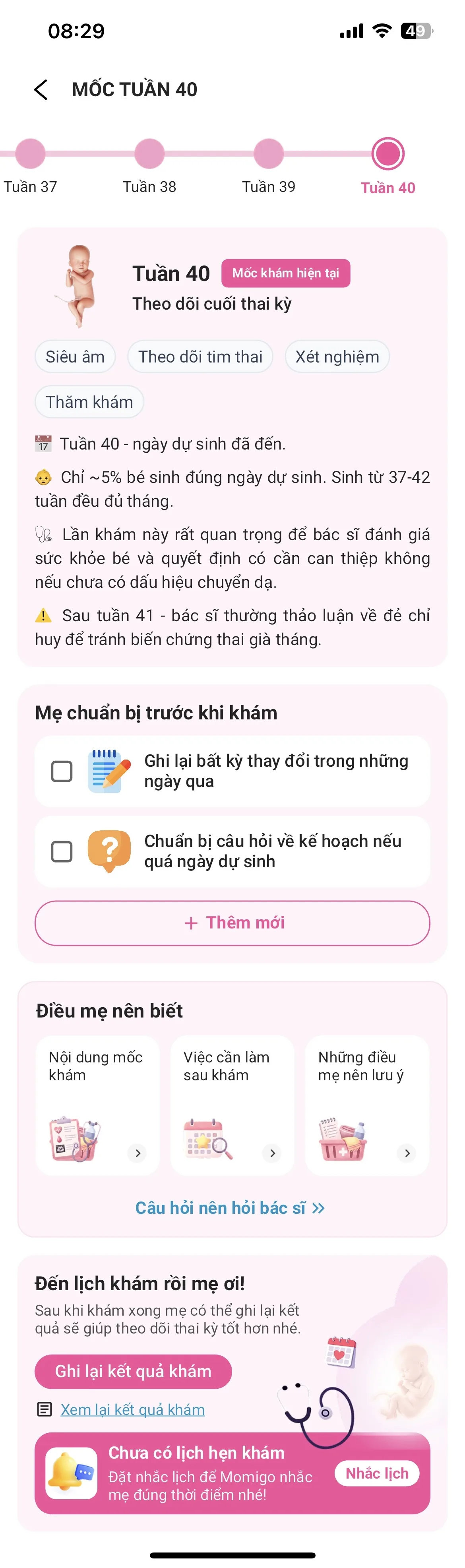Open the Nội dung mốc khám card
This screenshot has width=465, height=1568.
click(97, 1105)
